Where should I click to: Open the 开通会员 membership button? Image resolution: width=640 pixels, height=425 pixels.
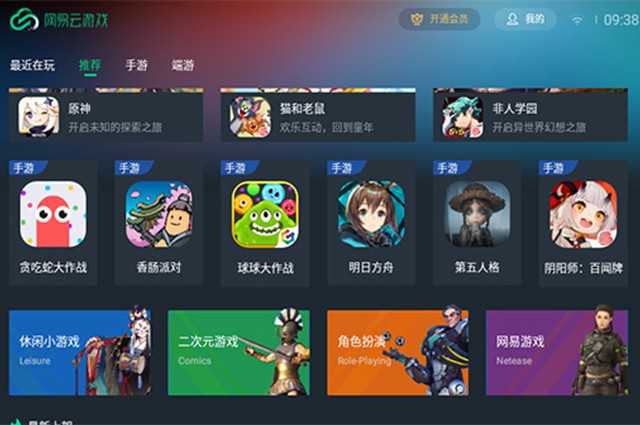(439, 20)
